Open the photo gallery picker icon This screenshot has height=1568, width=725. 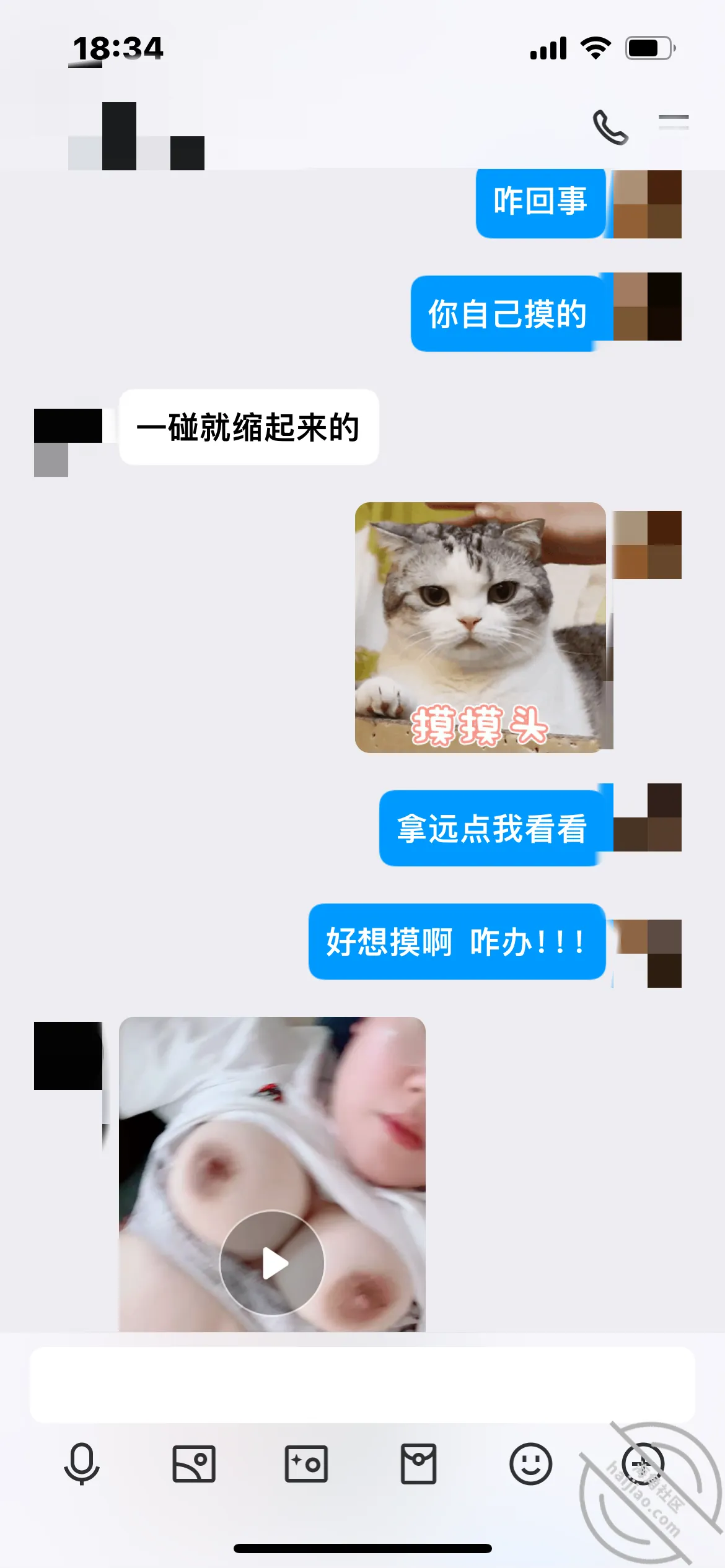click(x=194, y=1464)
